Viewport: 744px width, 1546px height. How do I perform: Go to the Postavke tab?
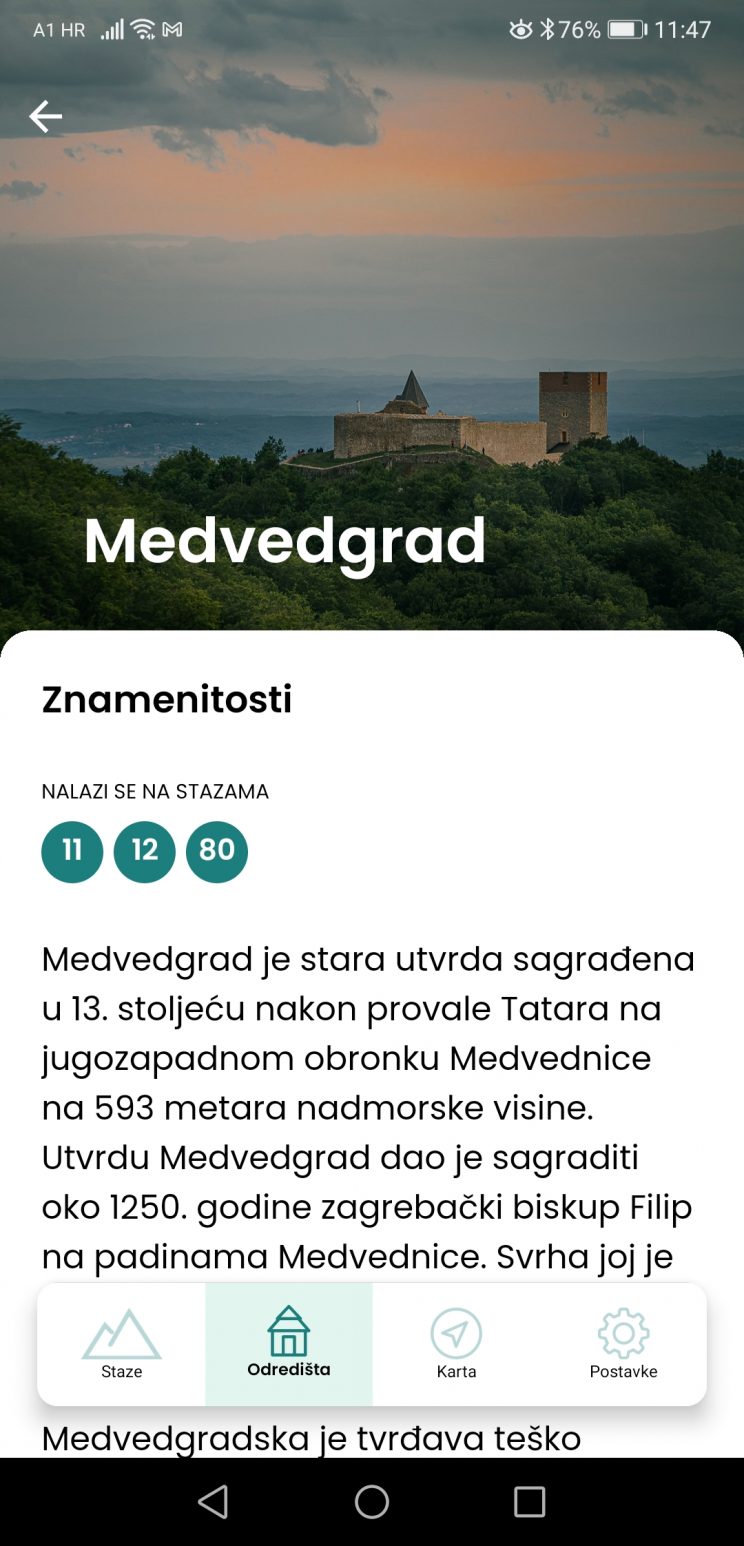point(623,1344)
